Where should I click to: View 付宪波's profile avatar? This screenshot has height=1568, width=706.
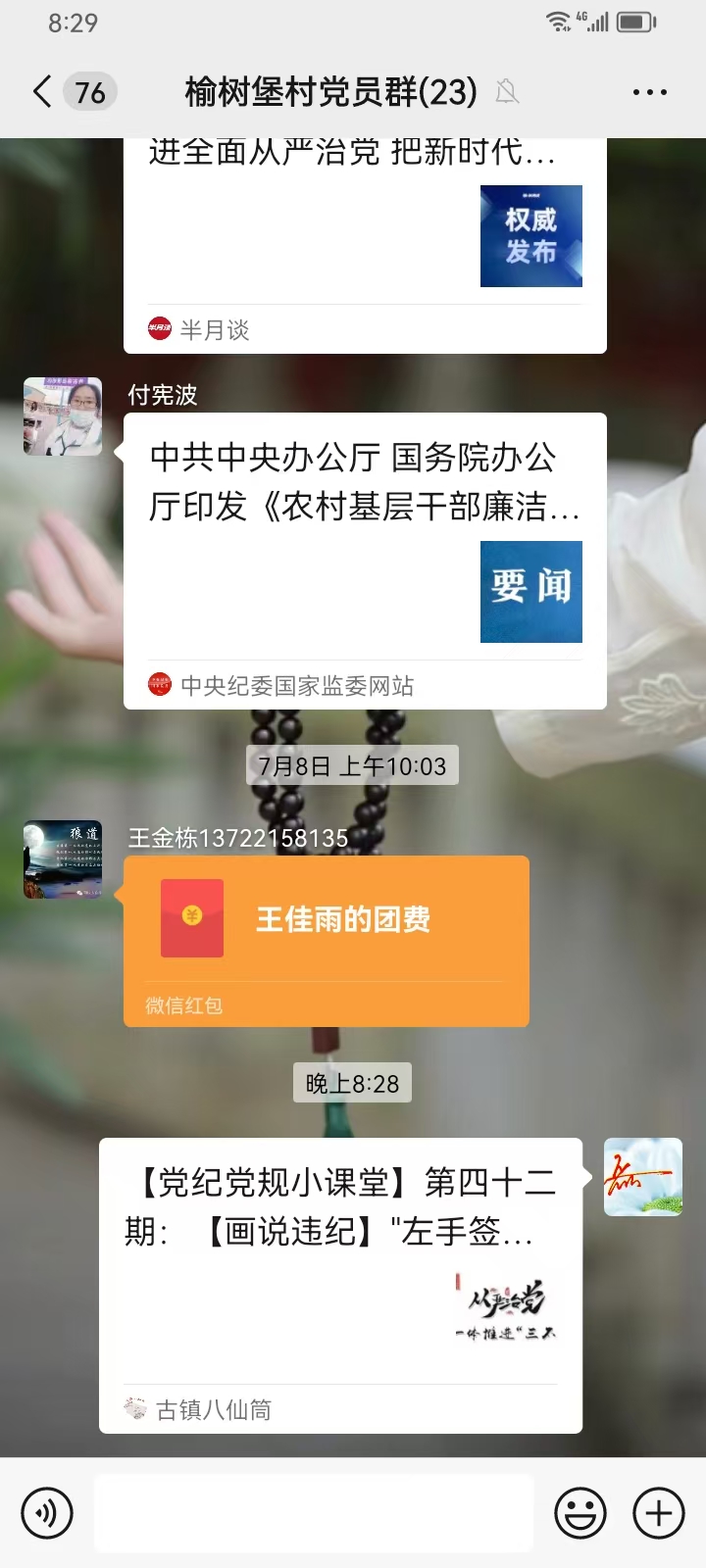pyautogui.click(x=63, y=416)
